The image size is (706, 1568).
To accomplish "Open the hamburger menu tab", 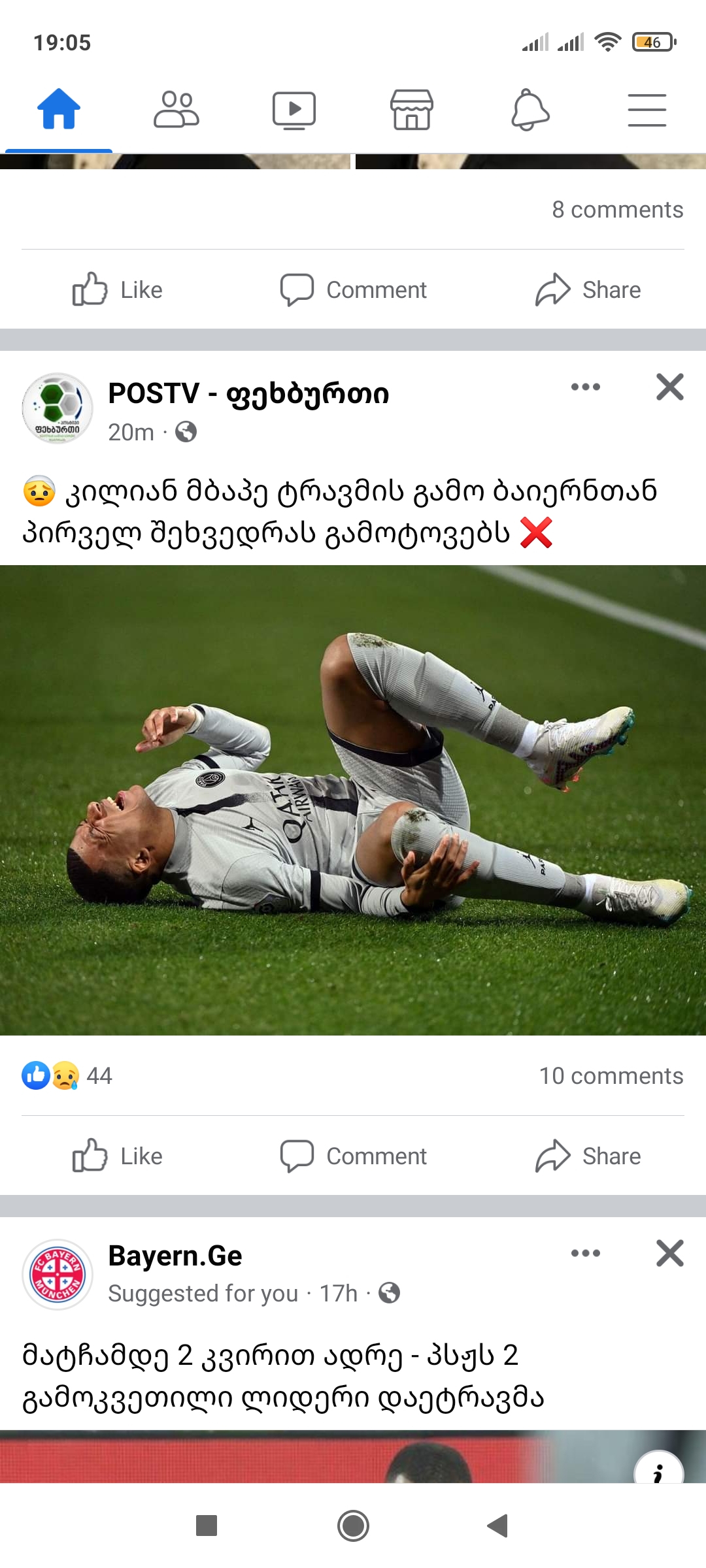I will 647,110.
